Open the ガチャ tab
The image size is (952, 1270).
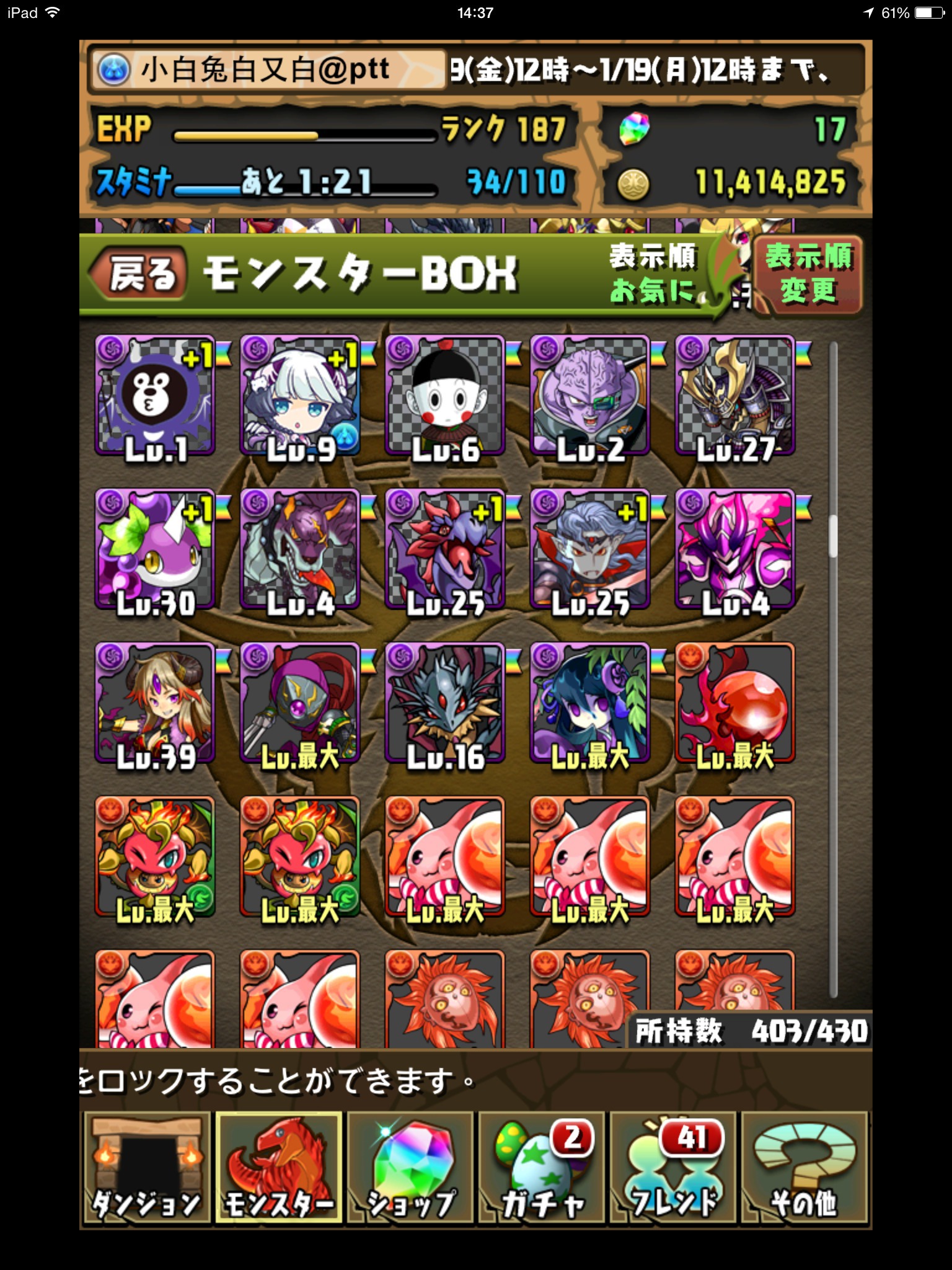pyautogui.click(x=542, y=1167)
